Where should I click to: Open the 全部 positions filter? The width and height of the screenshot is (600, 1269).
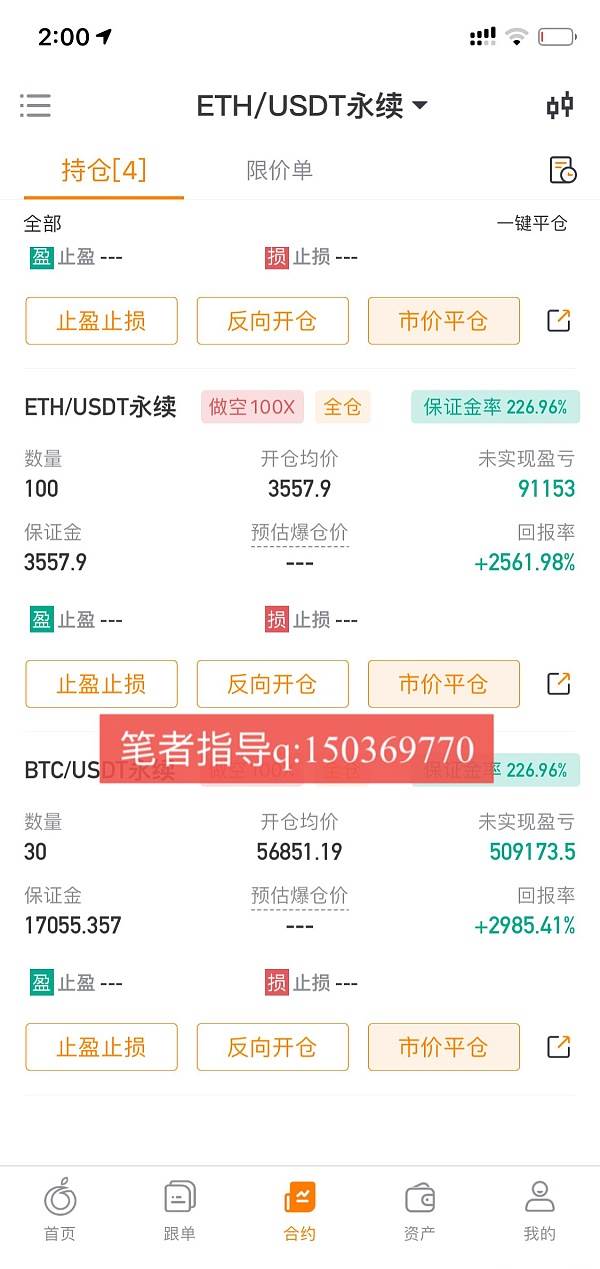43,224
